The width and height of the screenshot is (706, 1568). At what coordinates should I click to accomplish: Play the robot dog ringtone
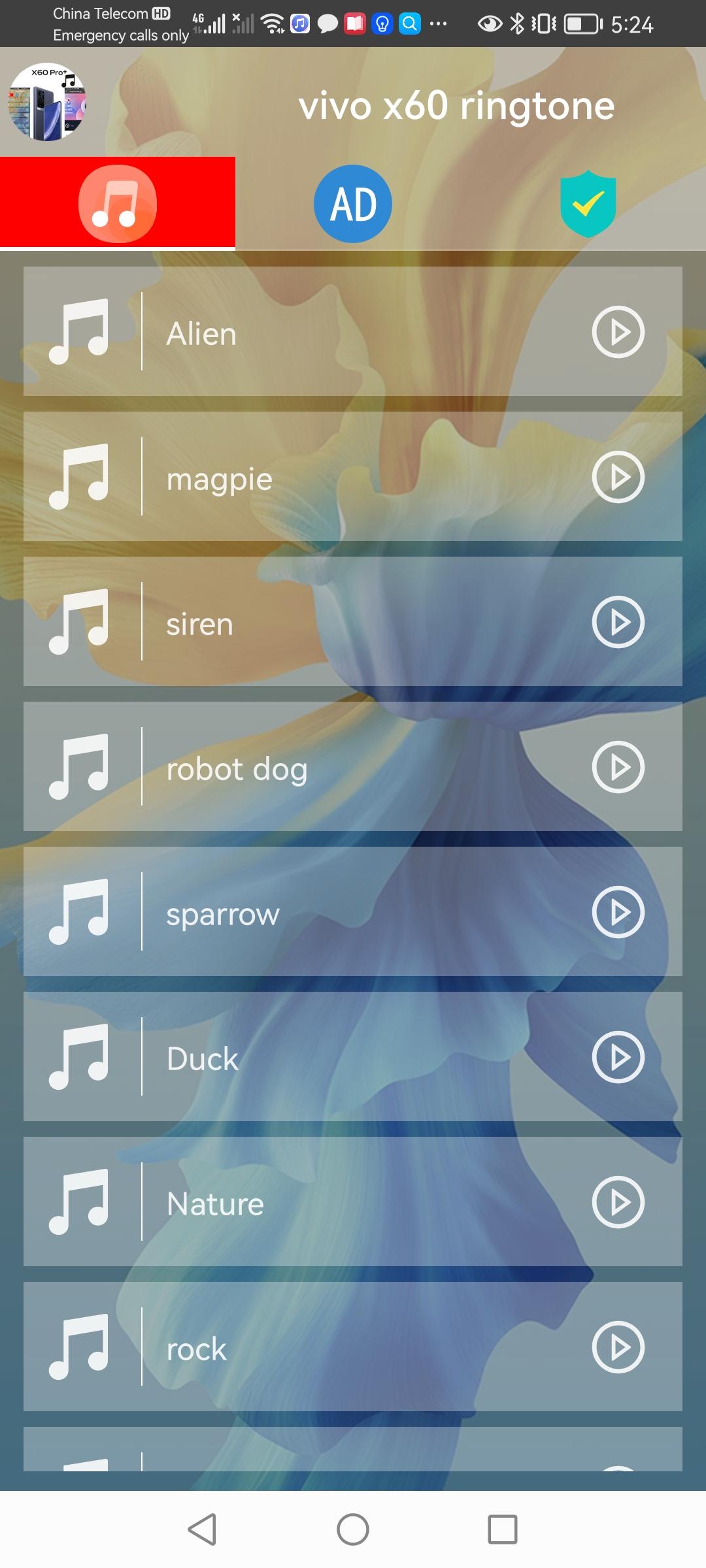(618, 767)
